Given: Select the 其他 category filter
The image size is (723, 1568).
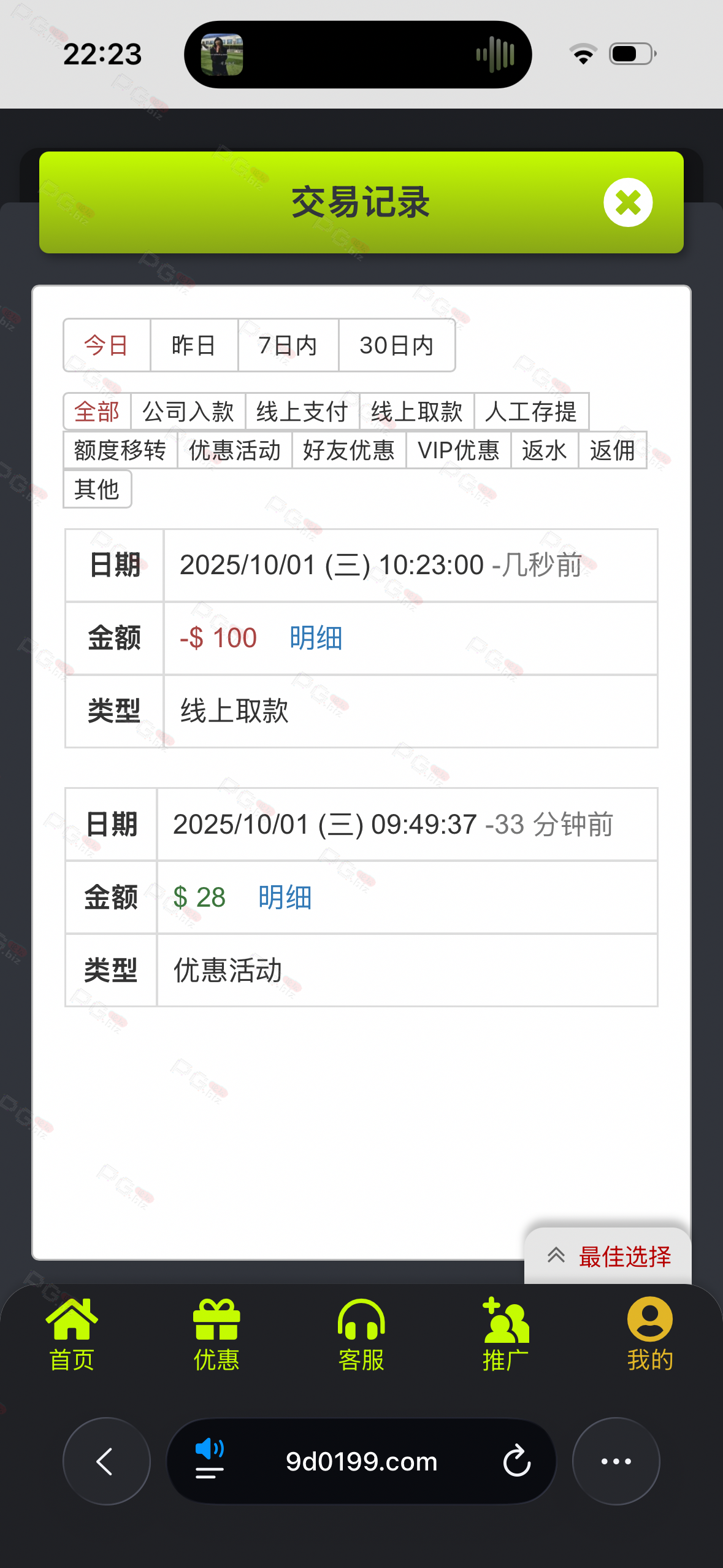Looking at the screenshot, I should 97,489.
